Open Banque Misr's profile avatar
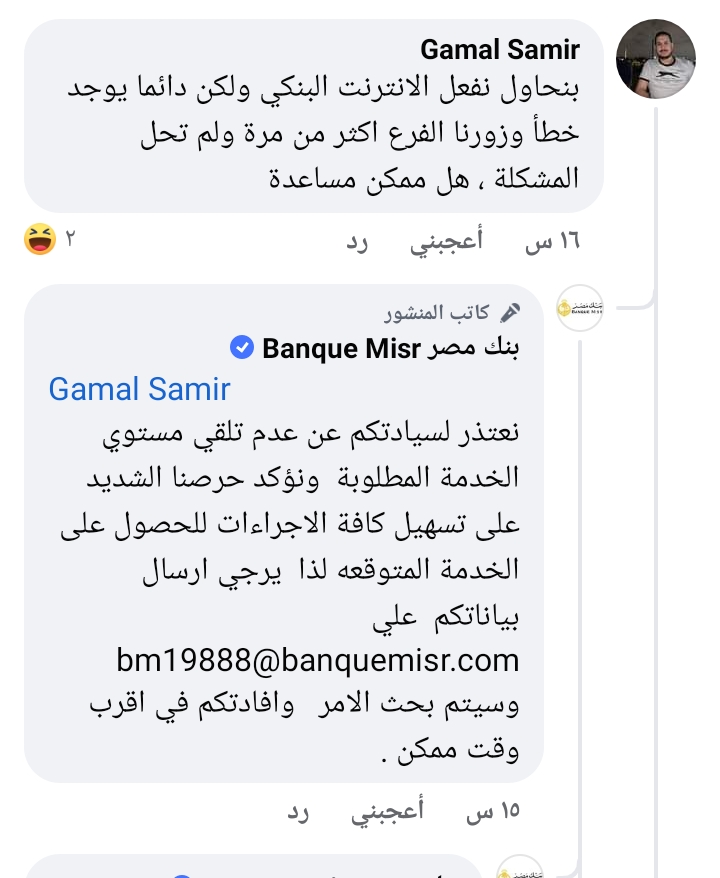Screen dimensions: 720x878 (x=580, y=309)
